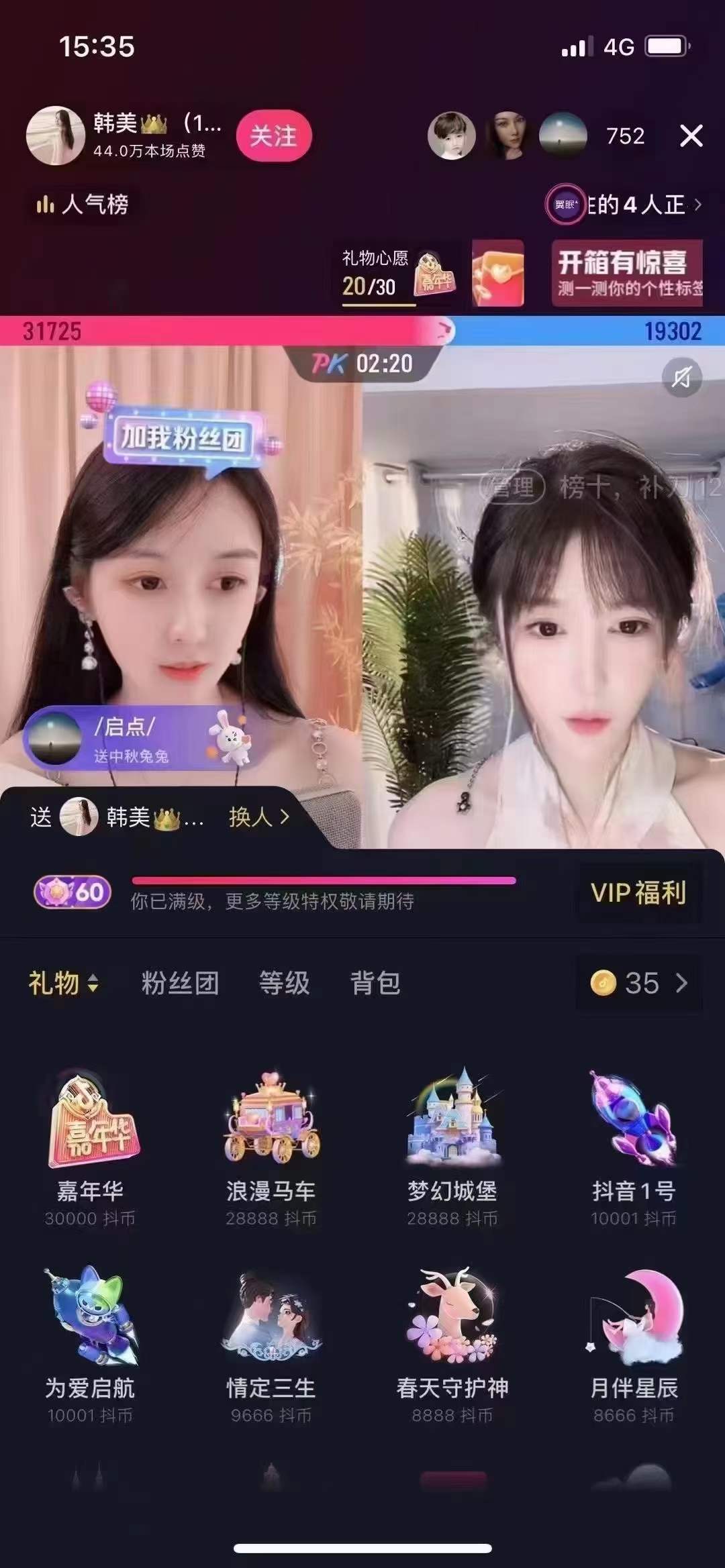This screenshot has height=1568, width=725.
Task: Open VIP福利 benefits
Action: pos(638,893)
